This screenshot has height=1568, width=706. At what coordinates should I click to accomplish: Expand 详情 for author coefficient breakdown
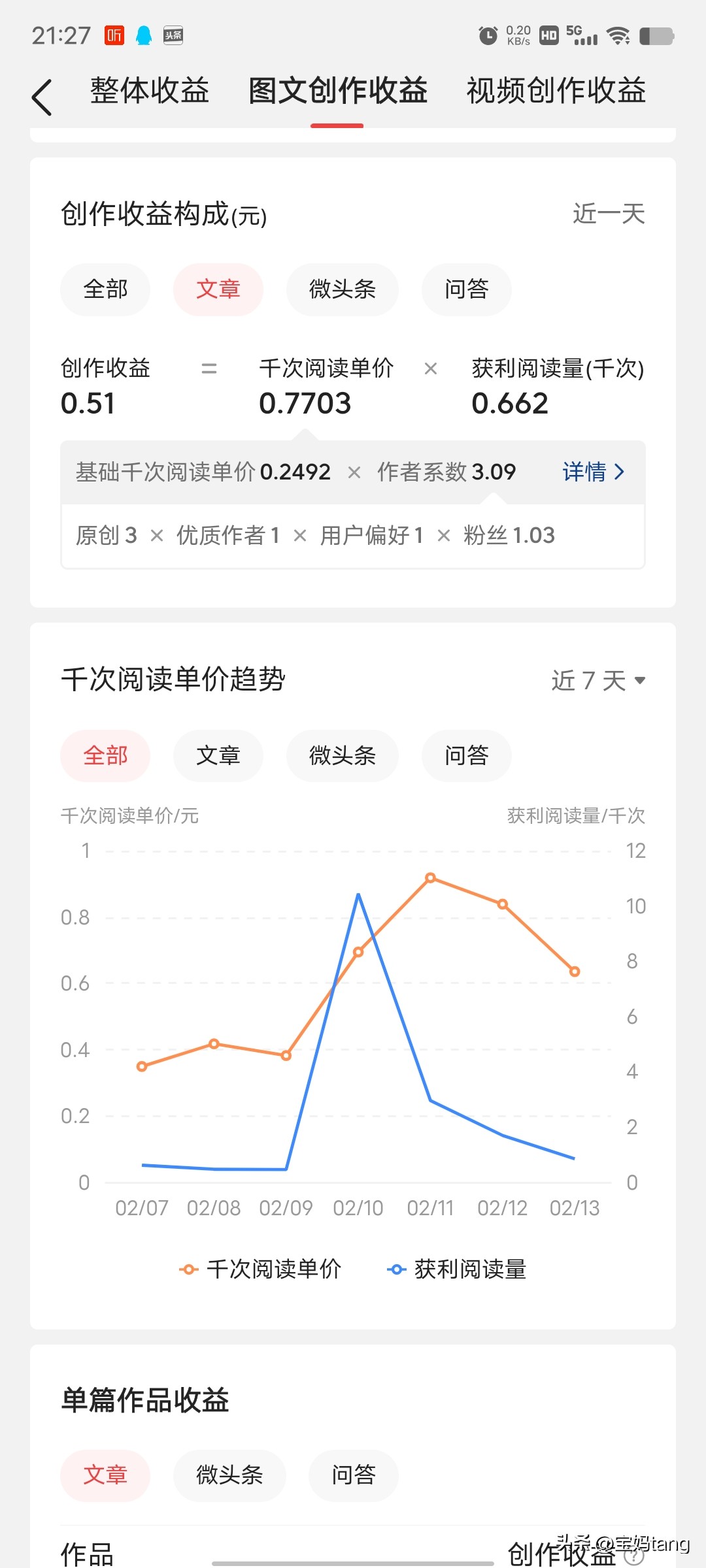[x=592, y=472]
